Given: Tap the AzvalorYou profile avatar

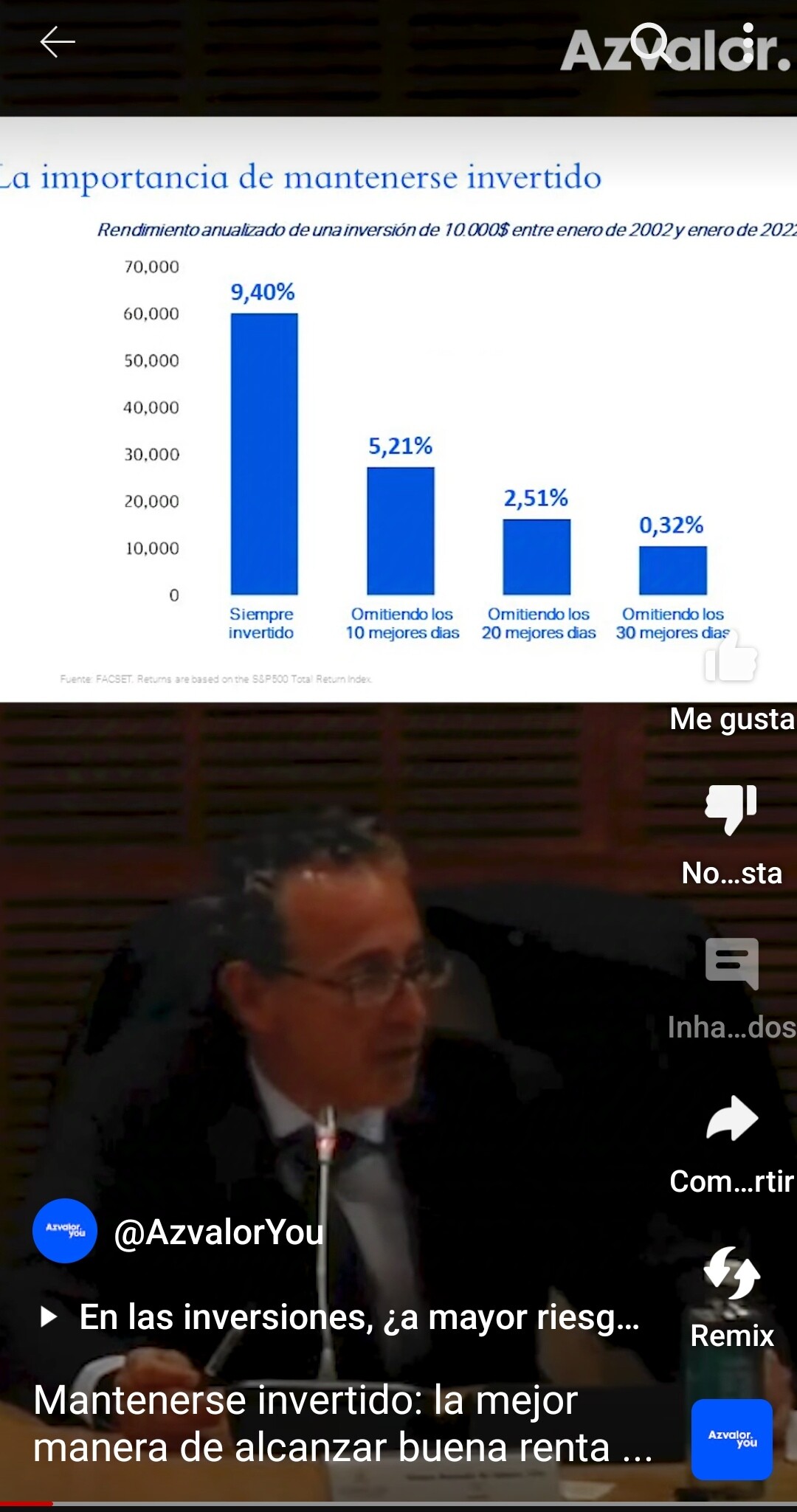Looking at the screenshot, I should [65, 1231].
